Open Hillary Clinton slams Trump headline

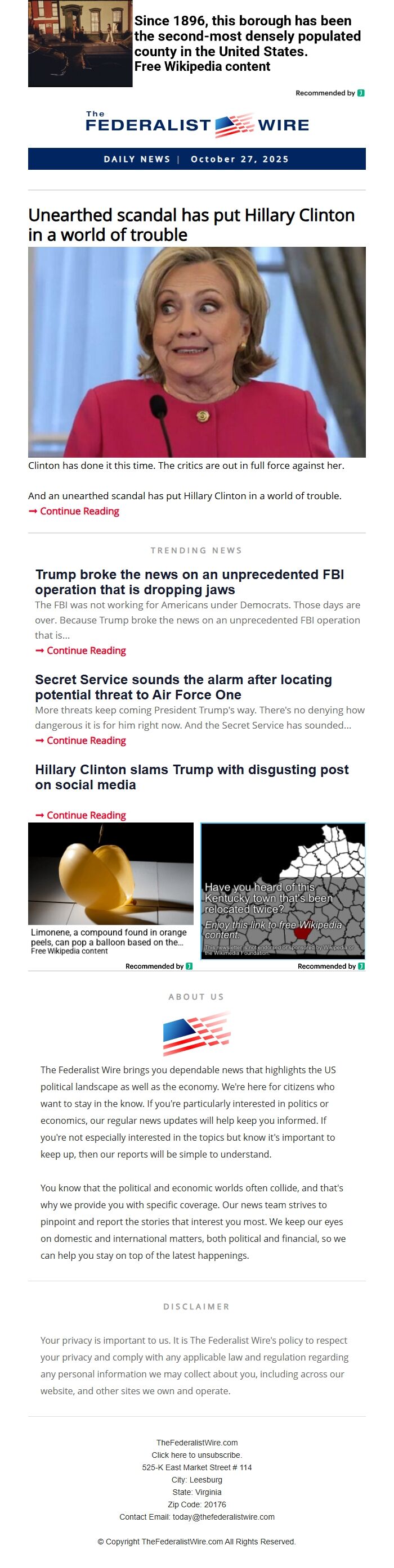[191, 777]
